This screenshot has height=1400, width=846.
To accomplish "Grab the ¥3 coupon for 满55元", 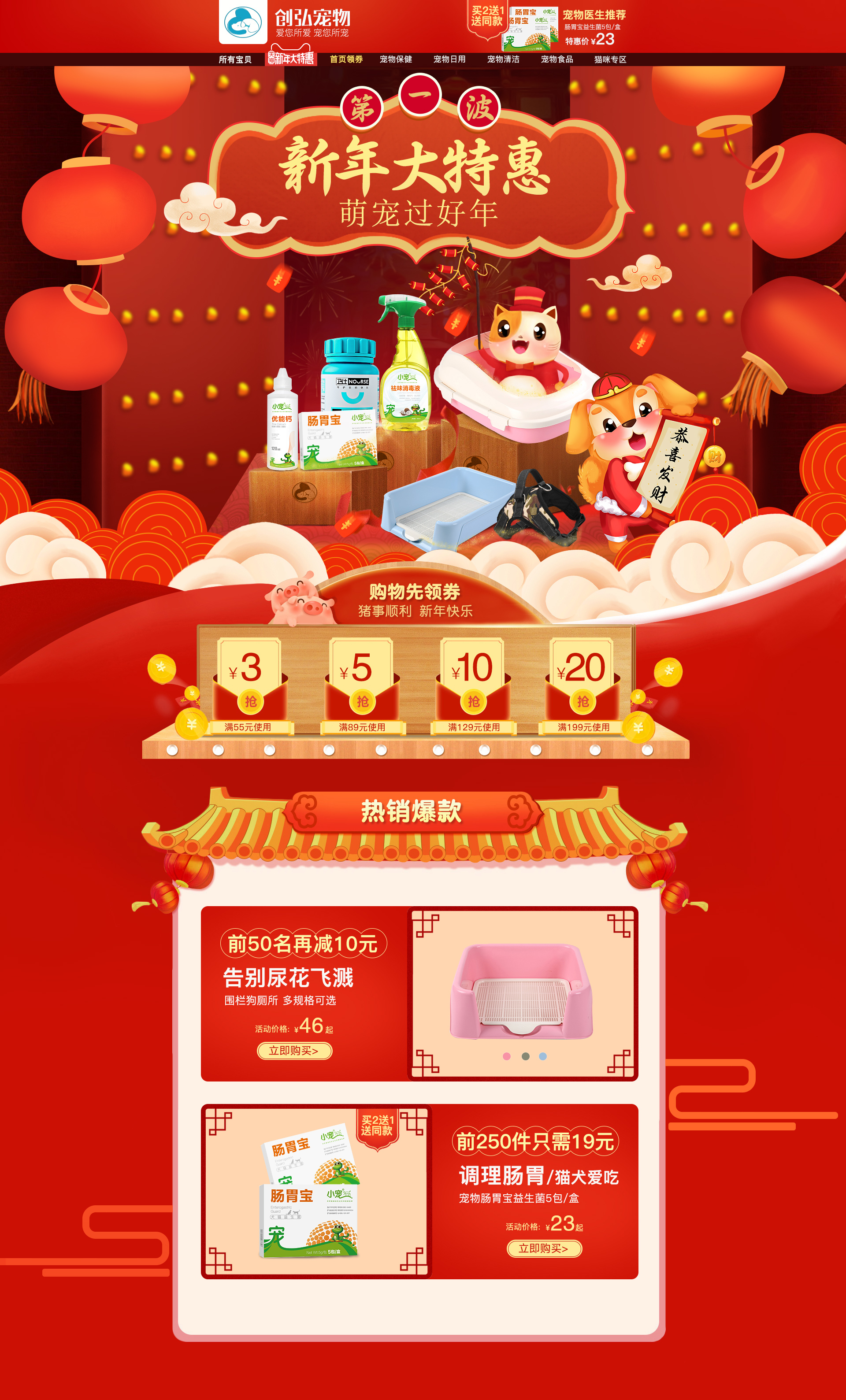I will point(250,701).
